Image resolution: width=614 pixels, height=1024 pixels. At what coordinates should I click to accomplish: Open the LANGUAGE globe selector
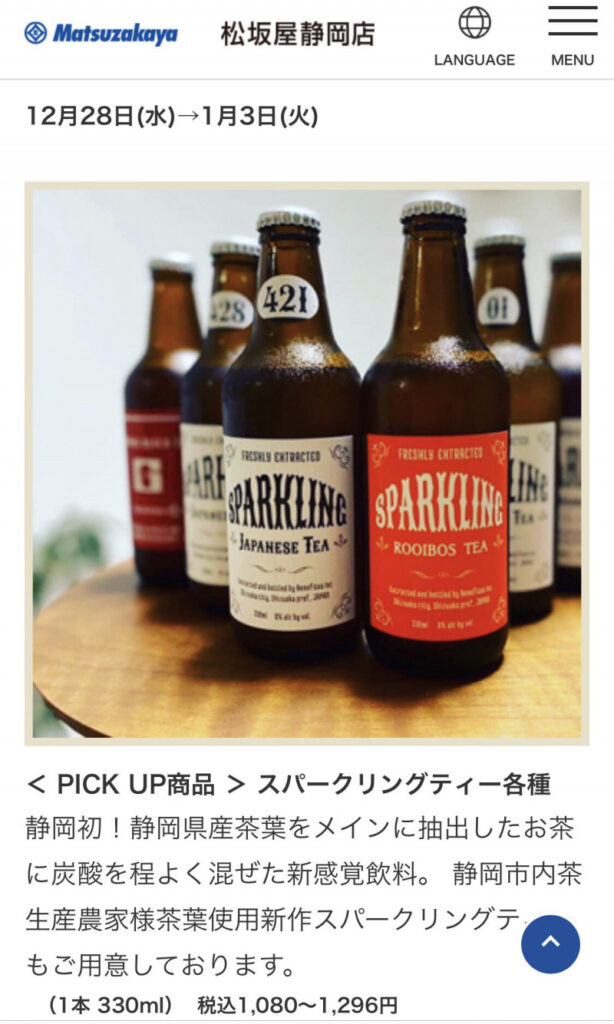click(x=474, y=37)
